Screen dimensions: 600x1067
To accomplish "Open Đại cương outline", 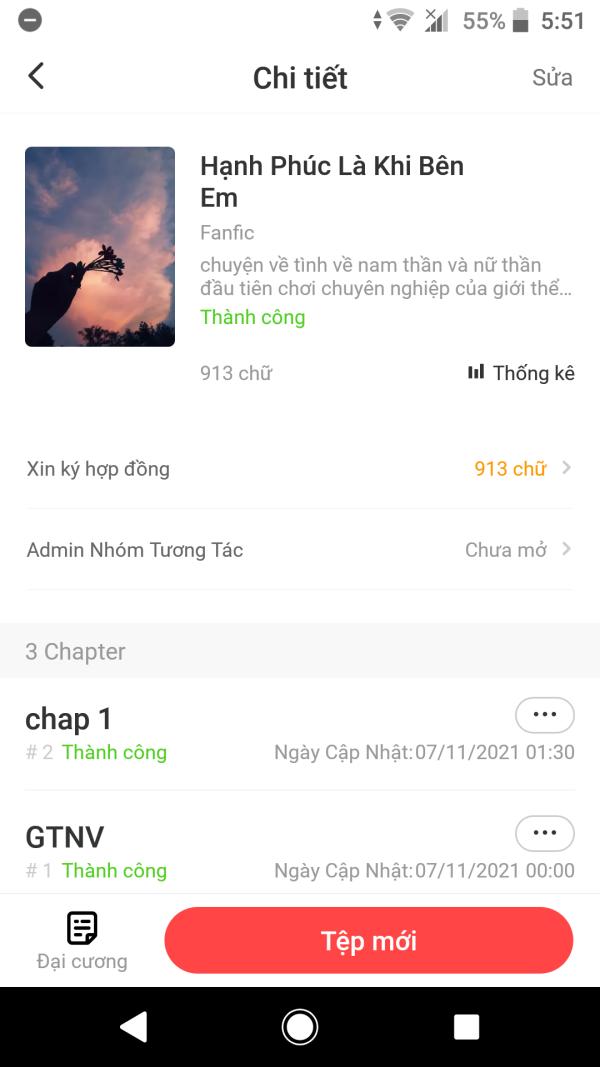I will point(82,940).
